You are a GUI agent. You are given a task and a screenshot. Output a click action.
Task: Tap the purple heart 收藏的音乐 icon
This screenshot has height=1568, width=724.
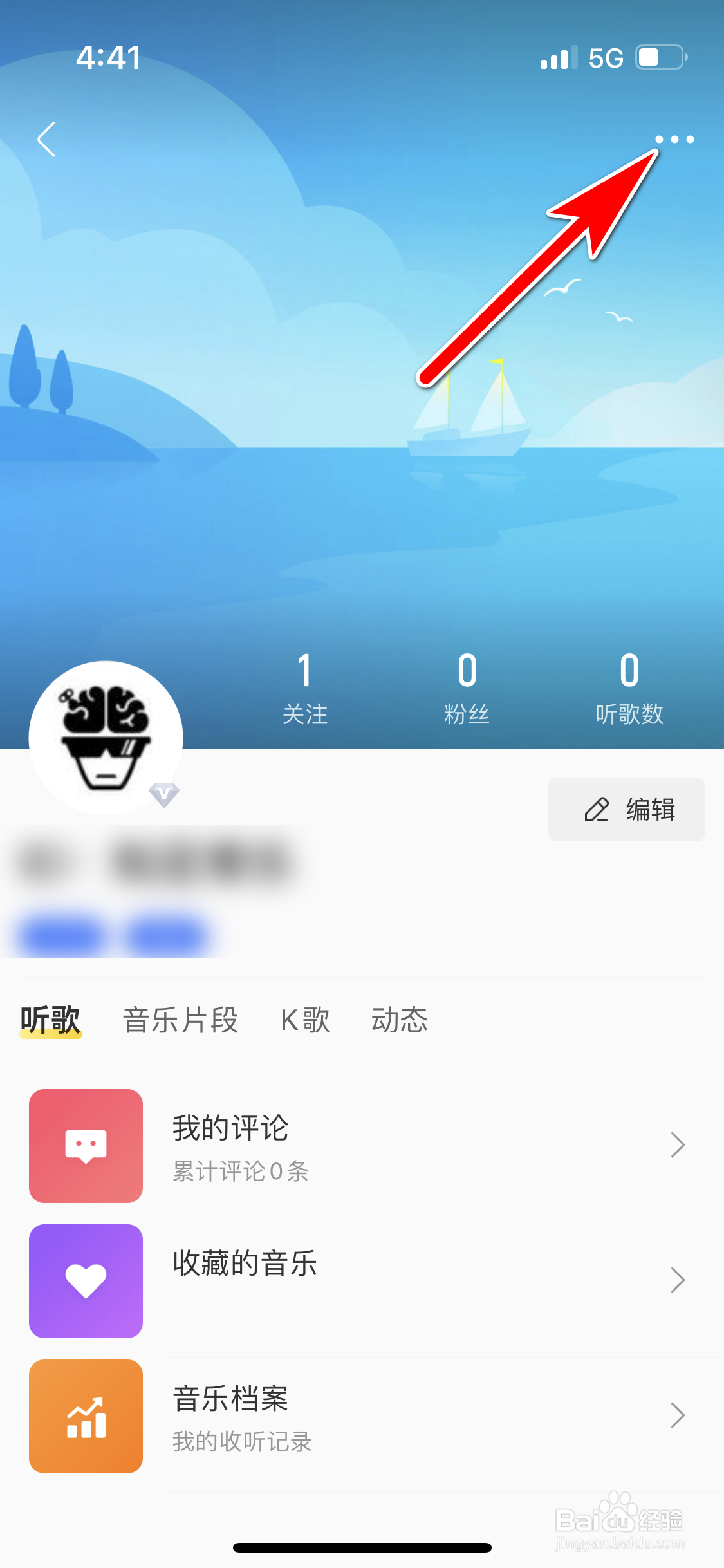point(85,1281)
